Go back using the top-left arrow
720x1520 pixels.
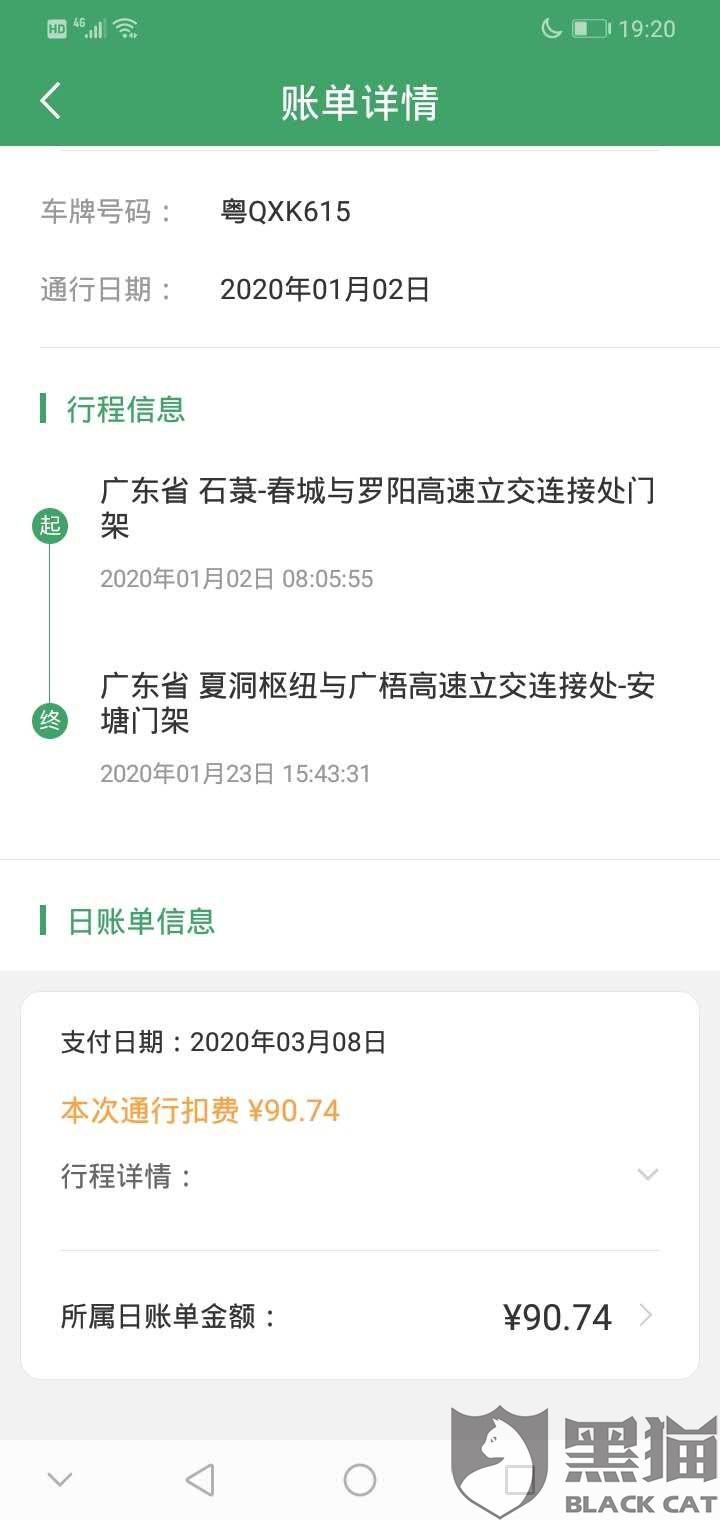click(x=50, y=101)
